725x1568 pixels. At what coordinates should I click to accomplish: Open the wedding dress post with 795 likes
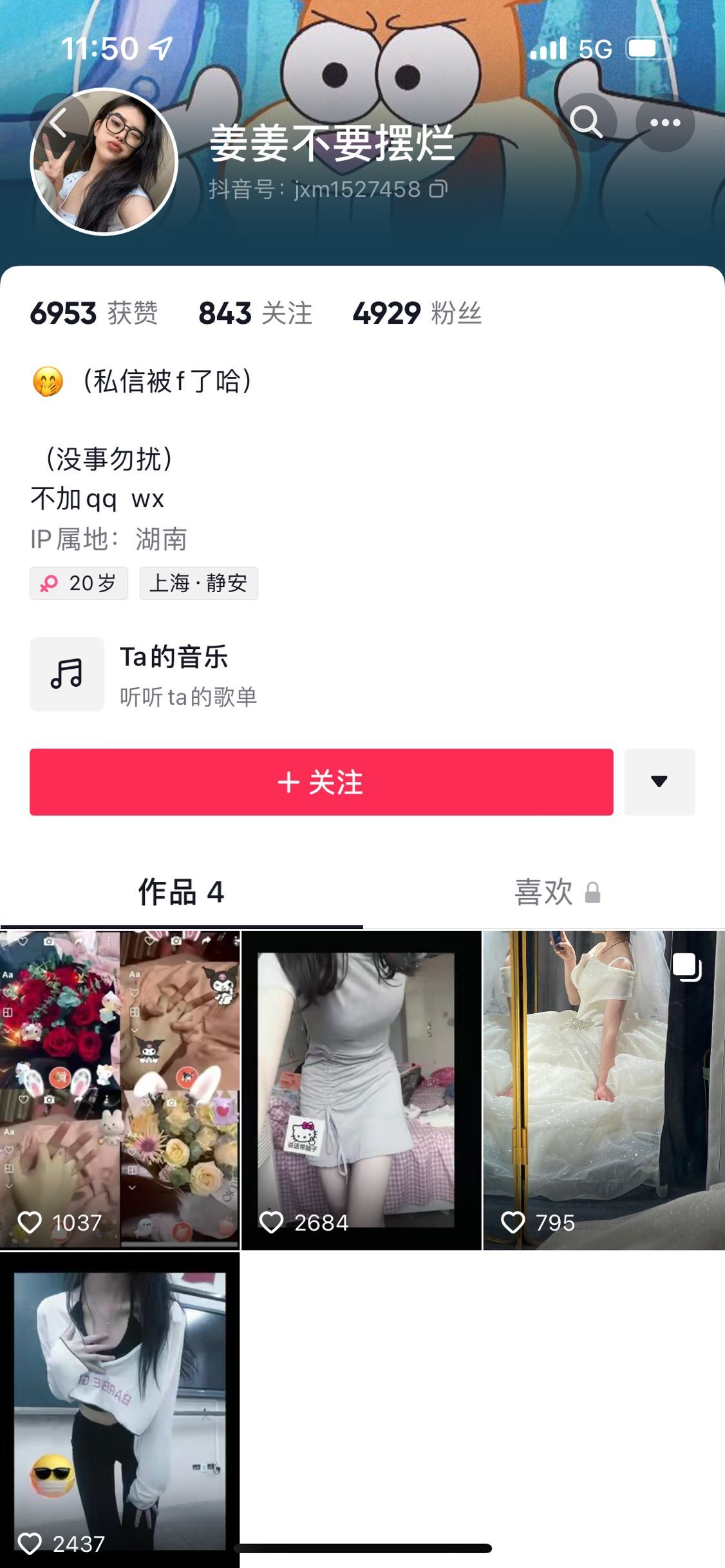(604, 1090)
